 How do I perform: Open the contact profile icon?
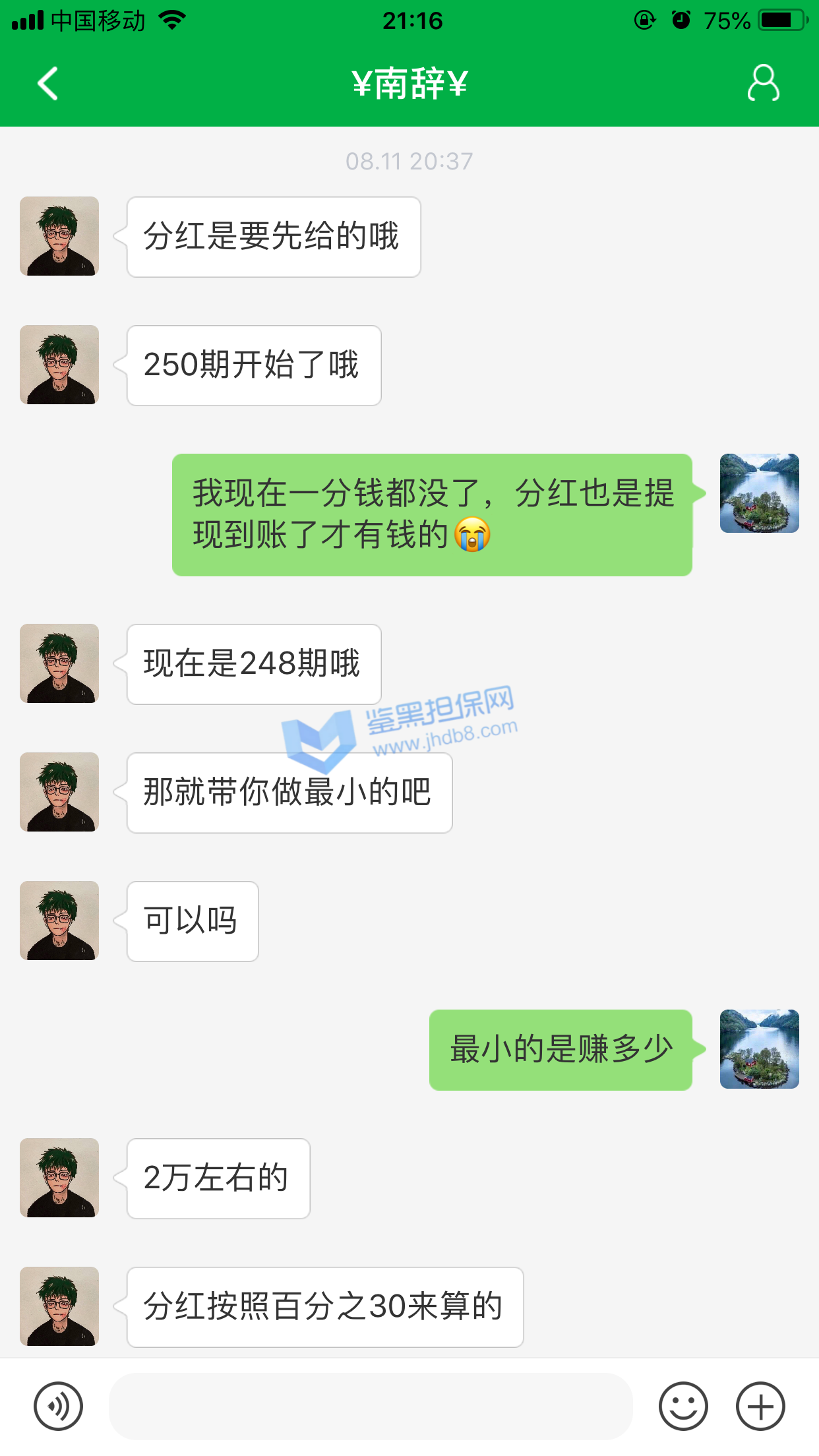point(763,83)
